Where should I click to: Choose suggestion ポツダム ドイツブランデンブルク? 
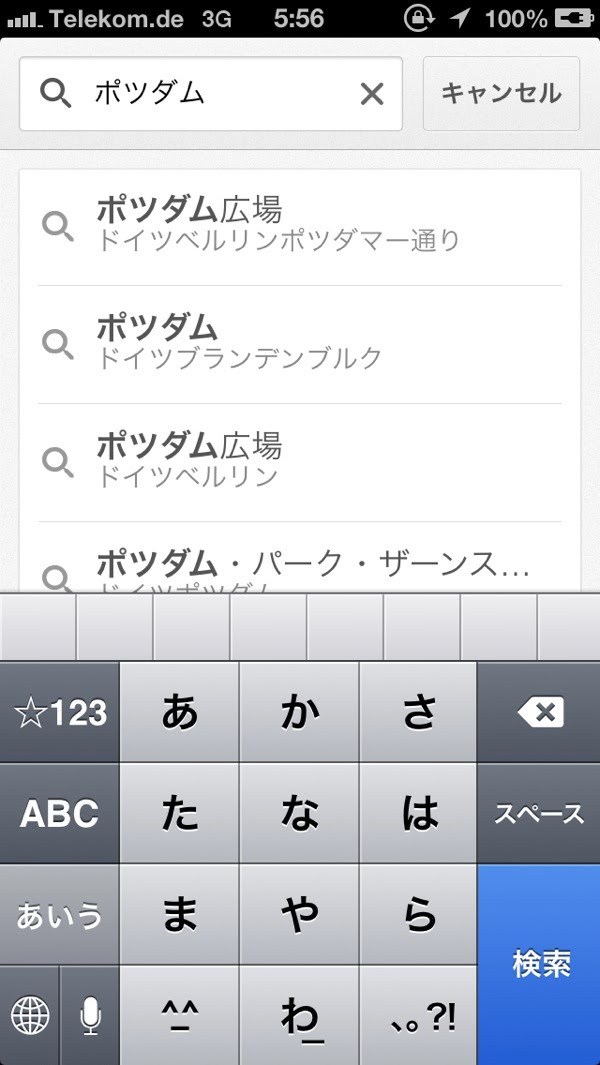click(x=300, y=343)
